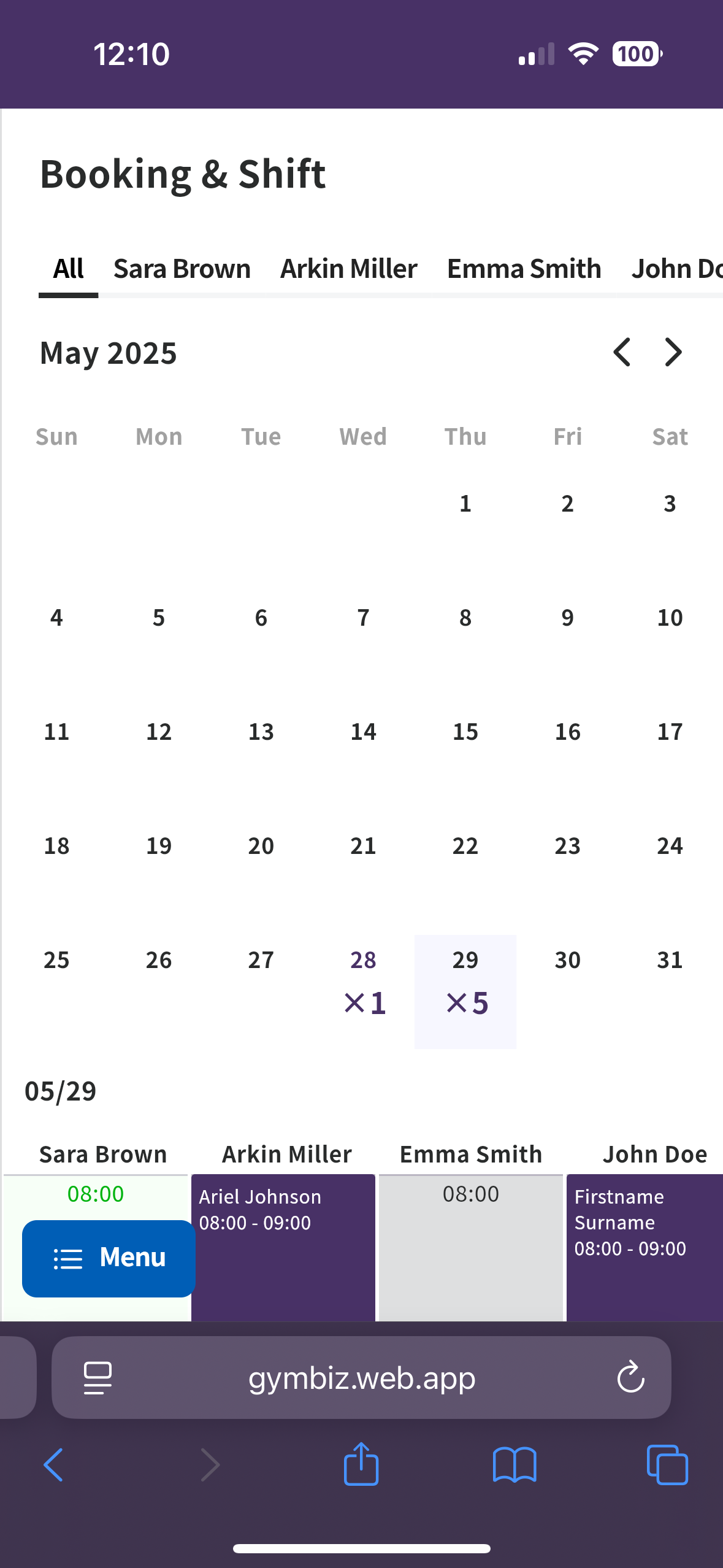Select the All tab

(68, 269)
